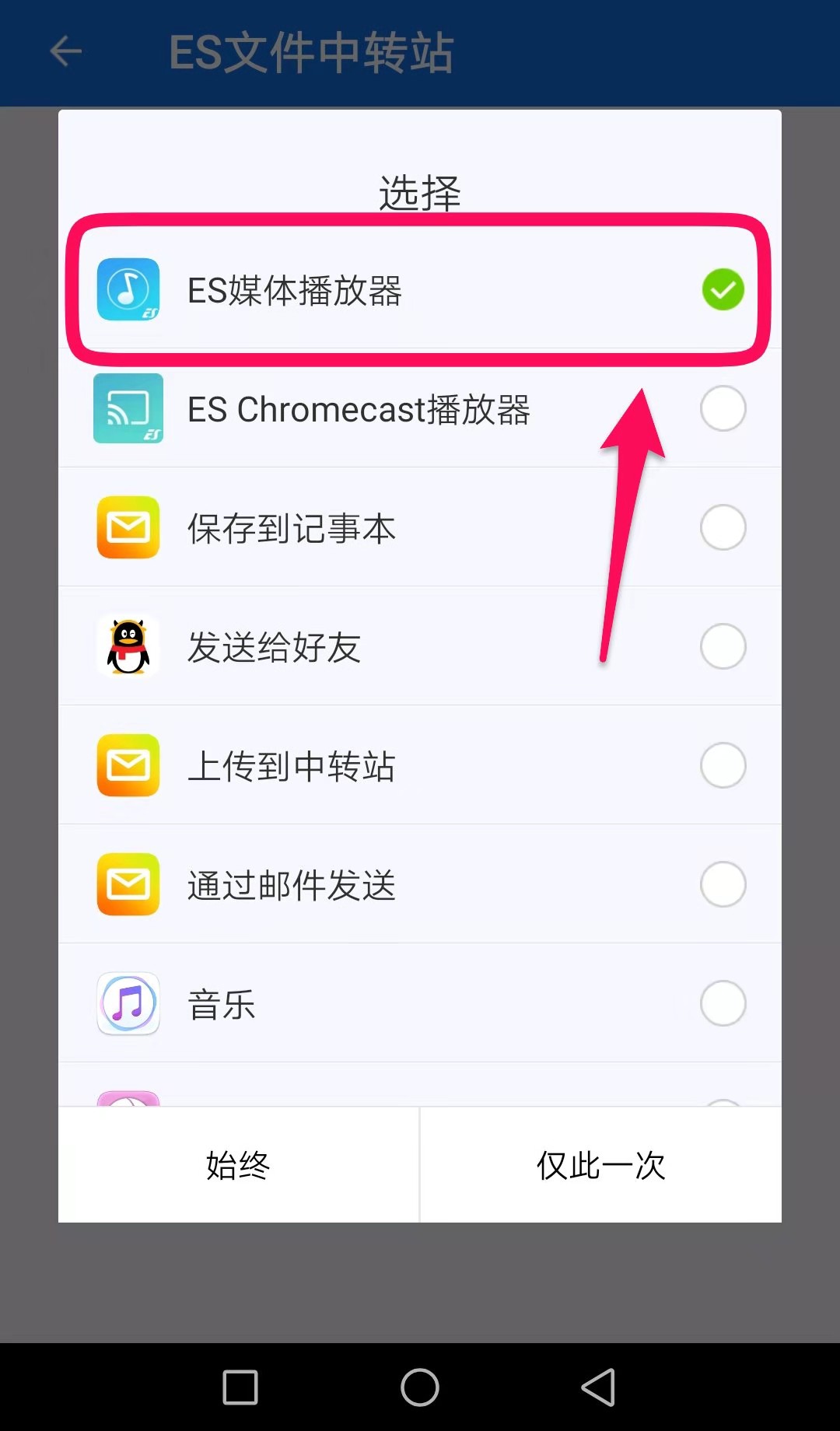The image size is (840, 1431).
Task: Choose 发送给好友 via QQ
Action: (420, 646)
